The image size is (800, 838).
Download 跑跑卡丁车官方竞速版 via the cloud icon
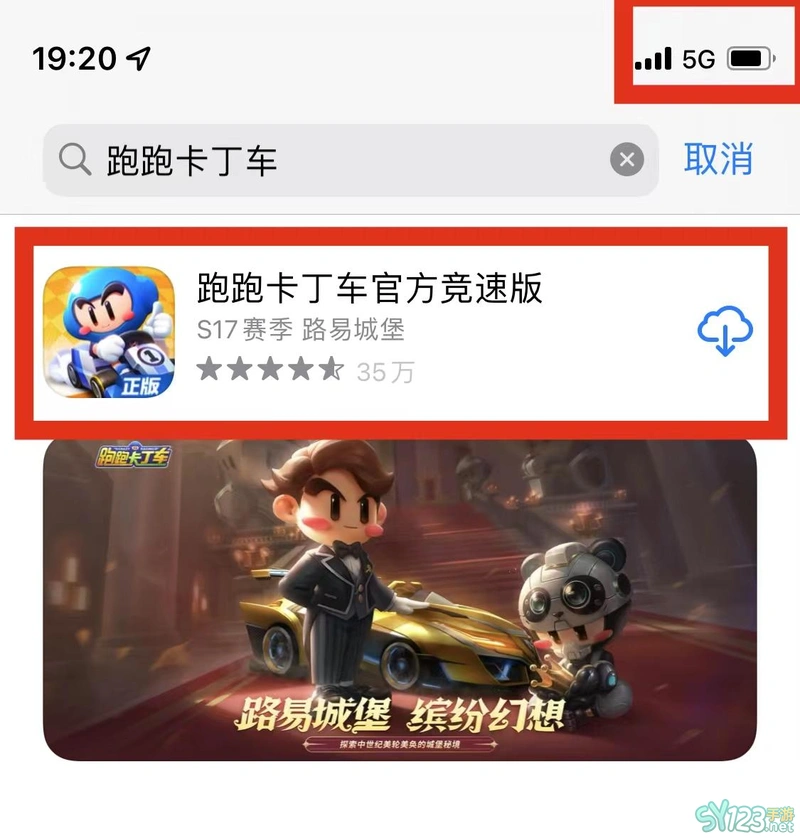point(725,333)
